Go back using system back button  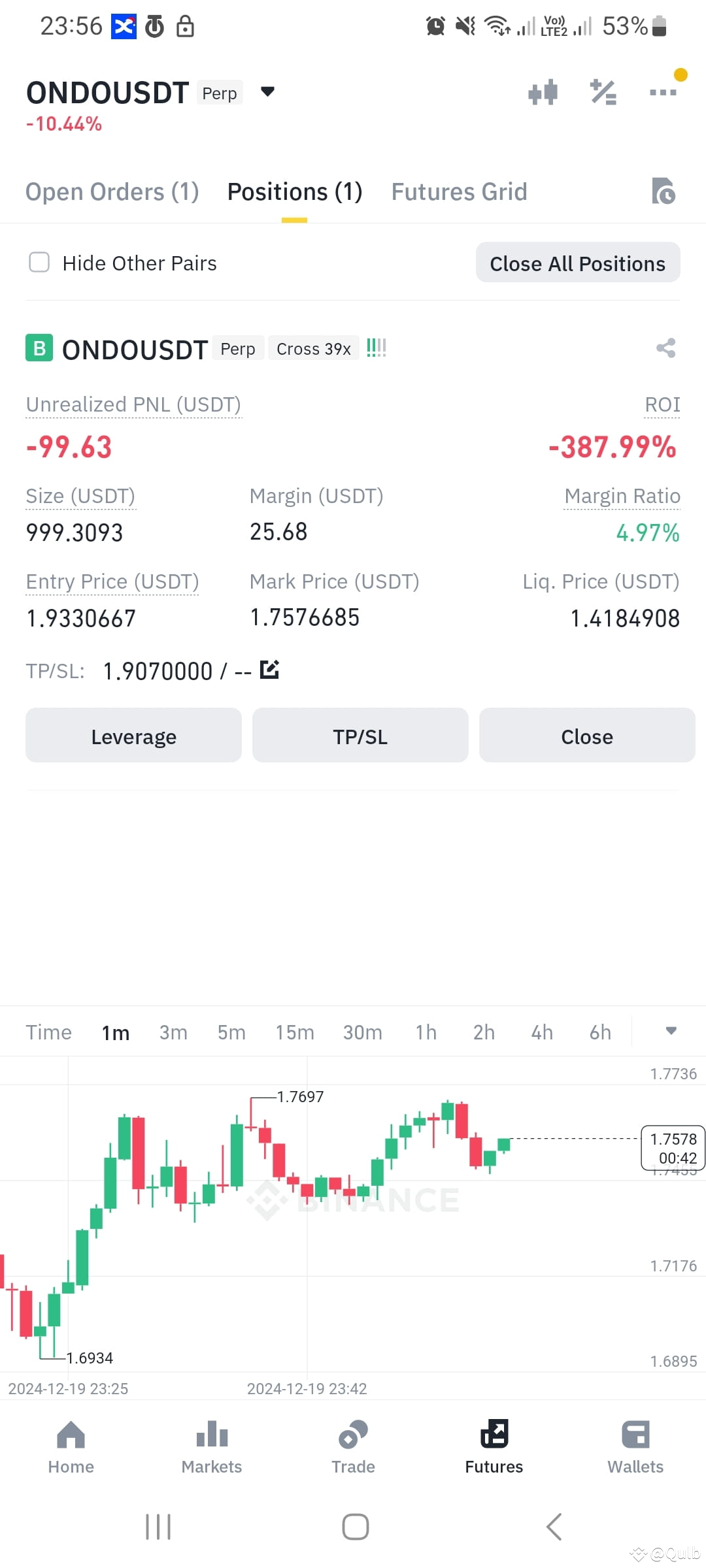click(x=554, y=1527)
